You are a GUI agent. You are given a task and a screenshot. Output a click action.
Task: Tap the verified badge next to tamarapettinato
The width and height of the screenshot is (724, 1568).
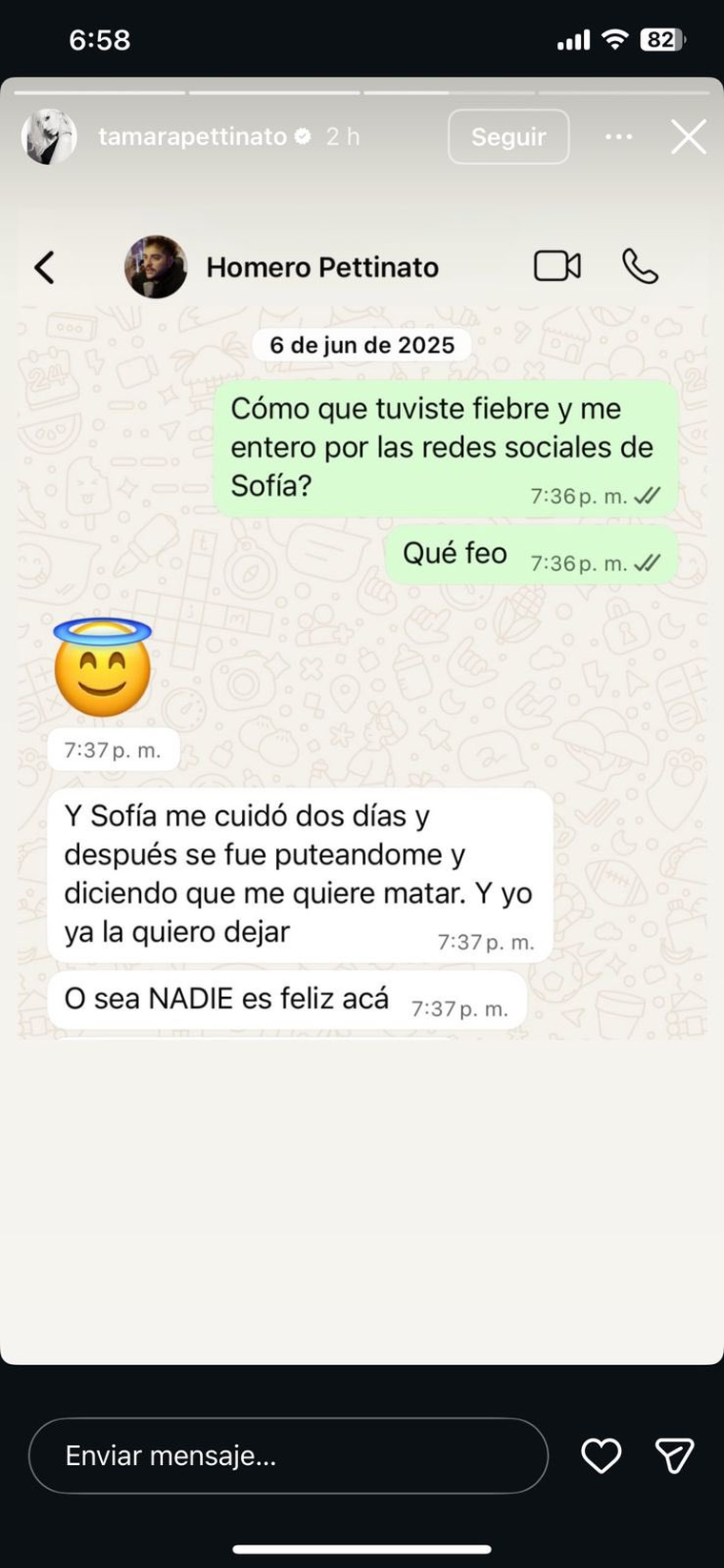[301, 135]
